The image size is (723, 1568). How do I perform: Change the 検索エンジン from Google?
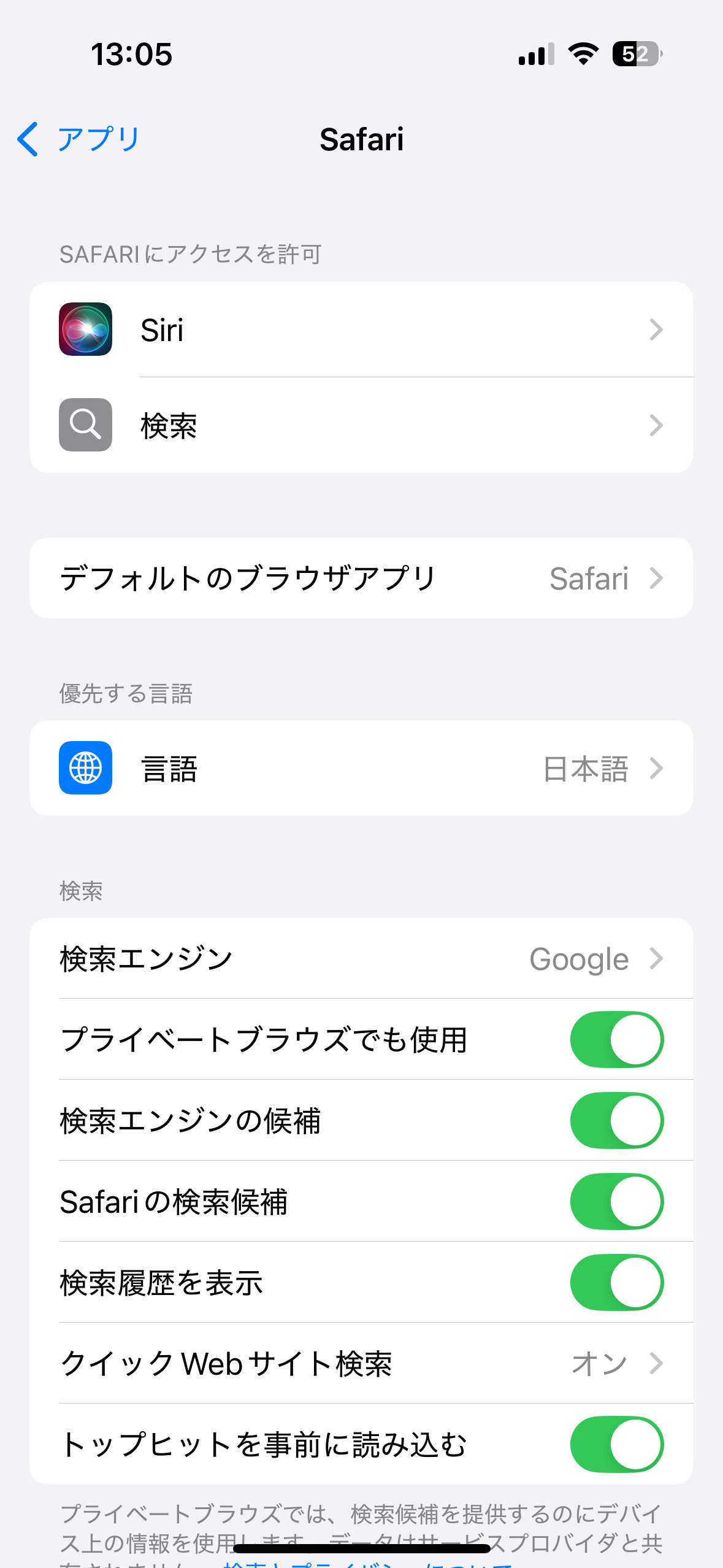coord(361,958)
